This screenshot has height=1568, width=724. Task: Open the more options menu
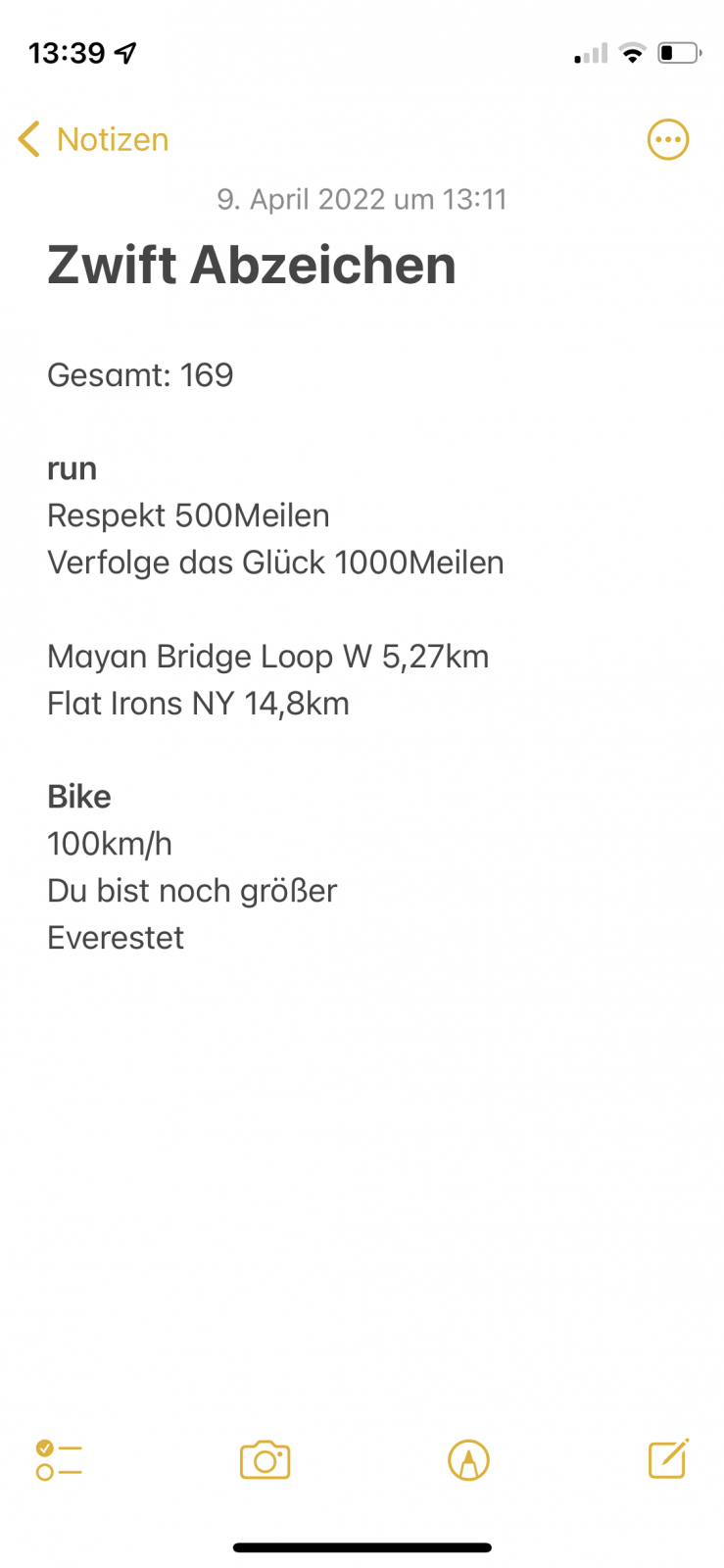pyautogui.click(x=667, y=139)
